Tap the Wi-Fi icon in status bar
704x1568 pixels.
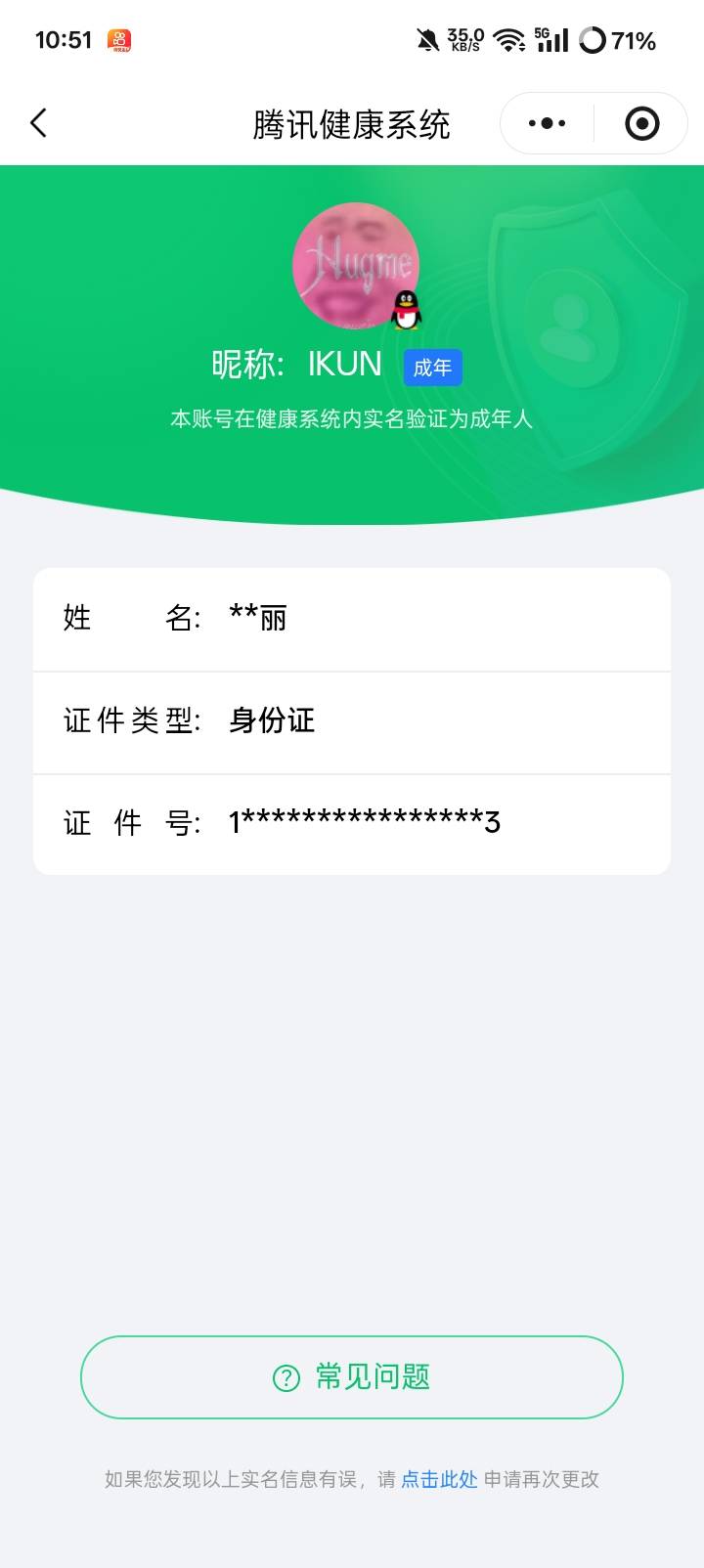507,40
